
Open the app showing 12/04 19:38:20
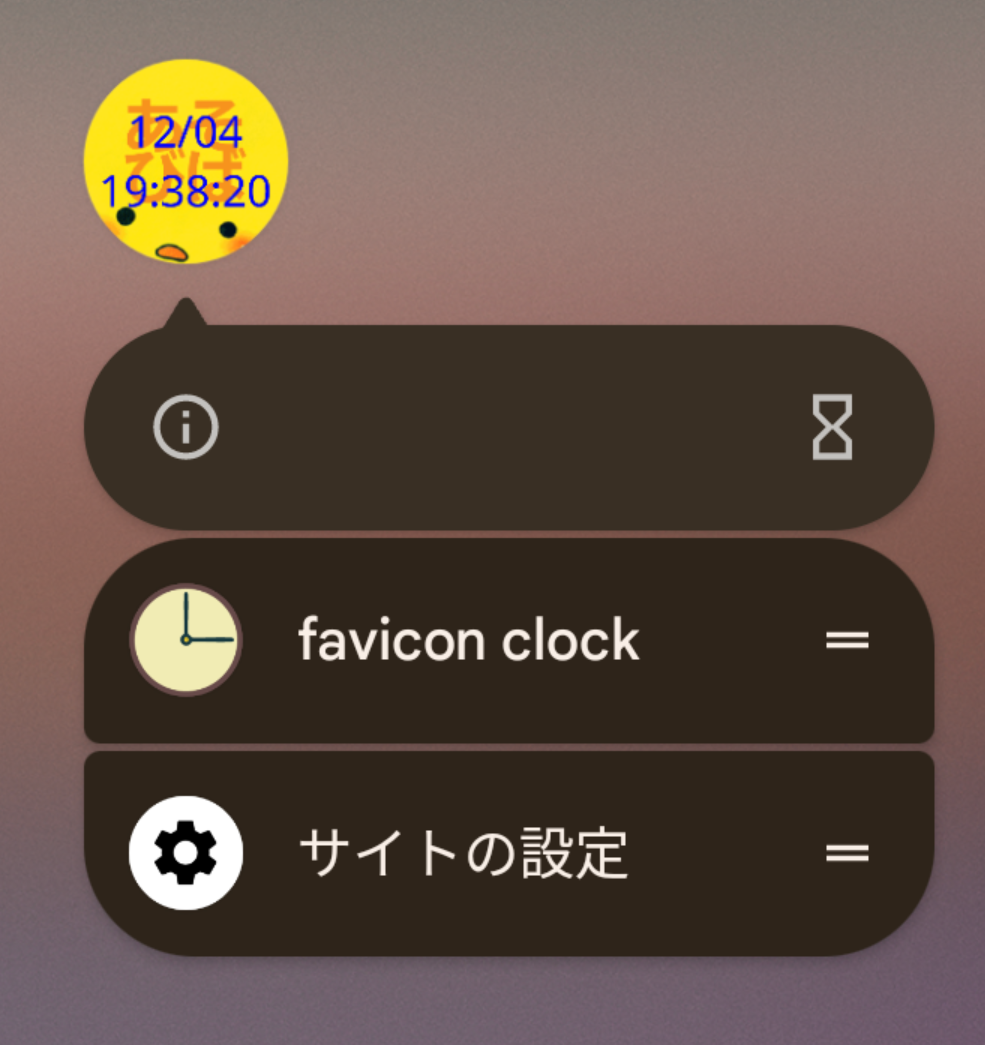point(186,163)
